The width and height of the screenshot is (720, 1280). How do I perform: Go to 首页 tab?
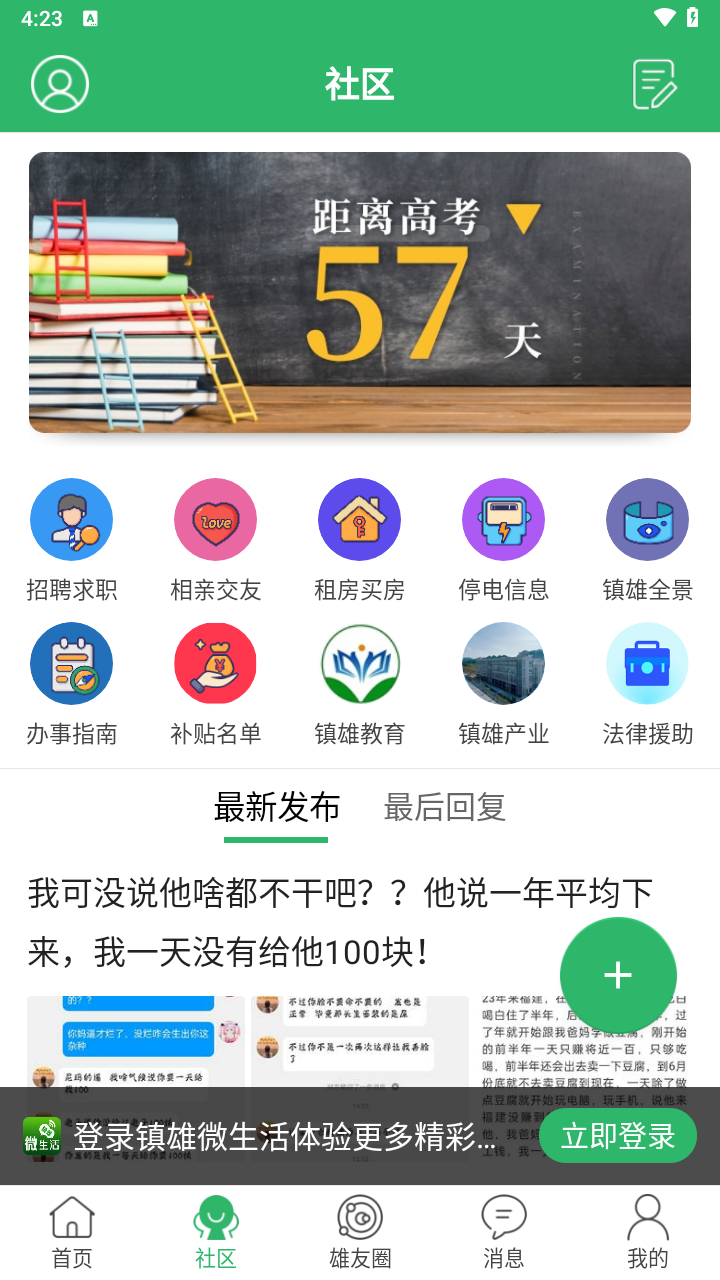point(72,1232)
